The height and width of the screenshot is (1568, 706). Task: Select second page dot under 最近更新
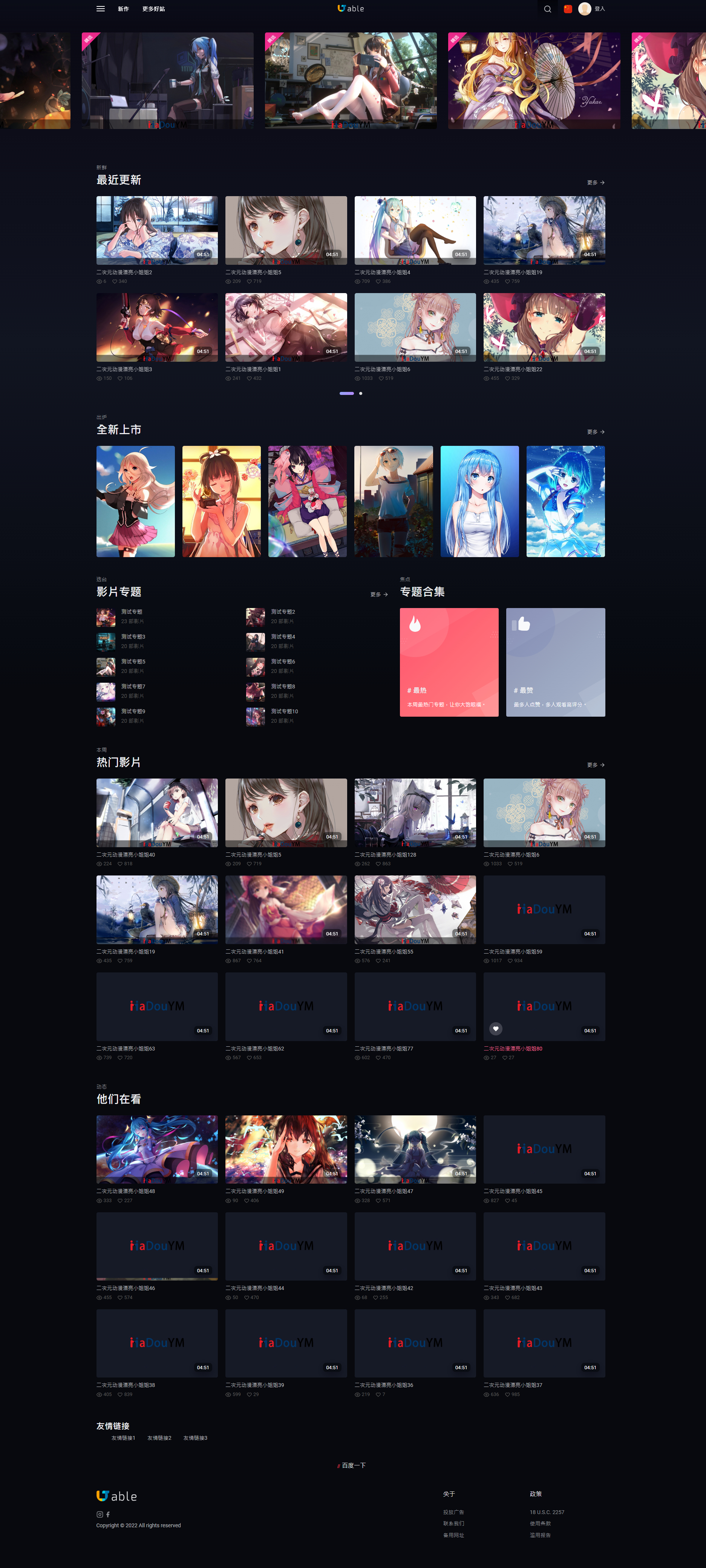(x=361, y=393)
